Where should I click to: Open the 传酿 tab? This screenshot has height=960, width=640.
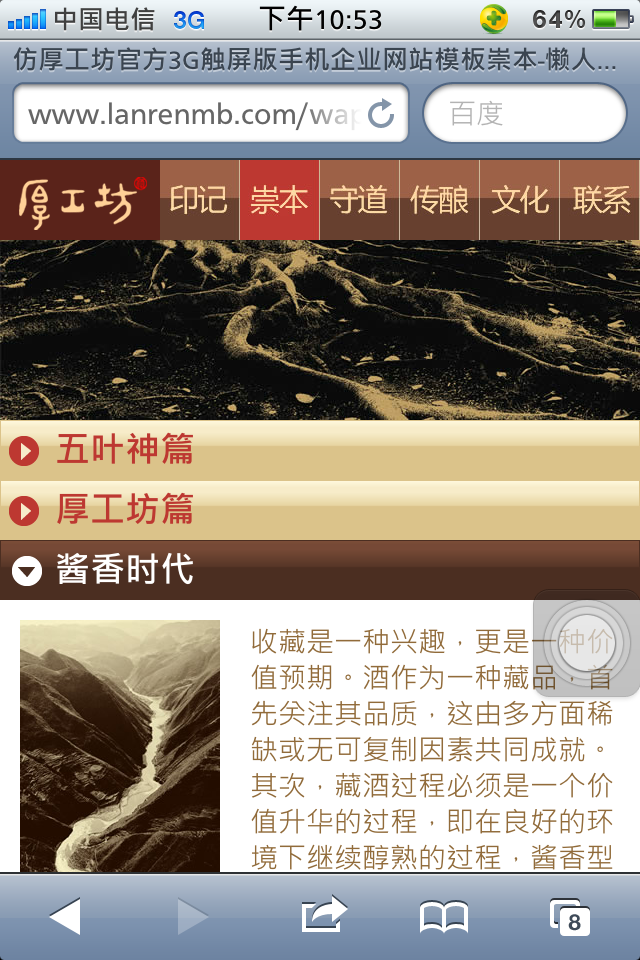(439, 200)
